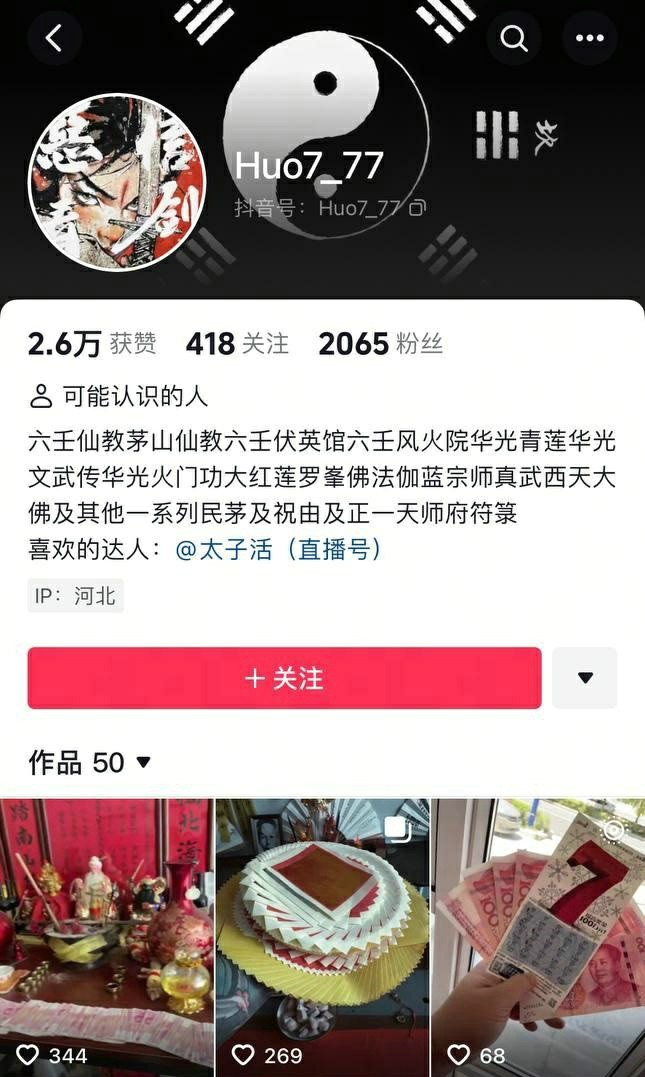The height and width of the screenshot is (1077, 645).
Task: Go back using the top-left arrow
Action: point(54,38)
